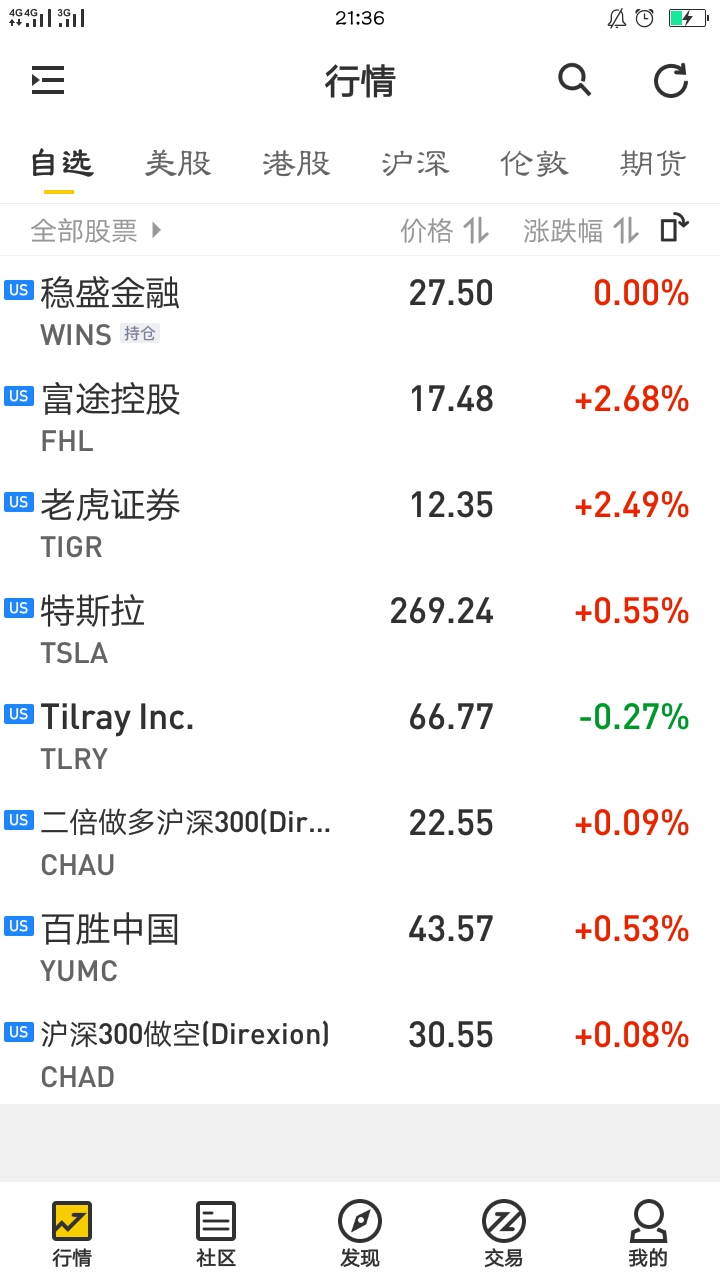Switch to the 港股 tab
This screenshot has height=1280, width=720.
point(296,163)
